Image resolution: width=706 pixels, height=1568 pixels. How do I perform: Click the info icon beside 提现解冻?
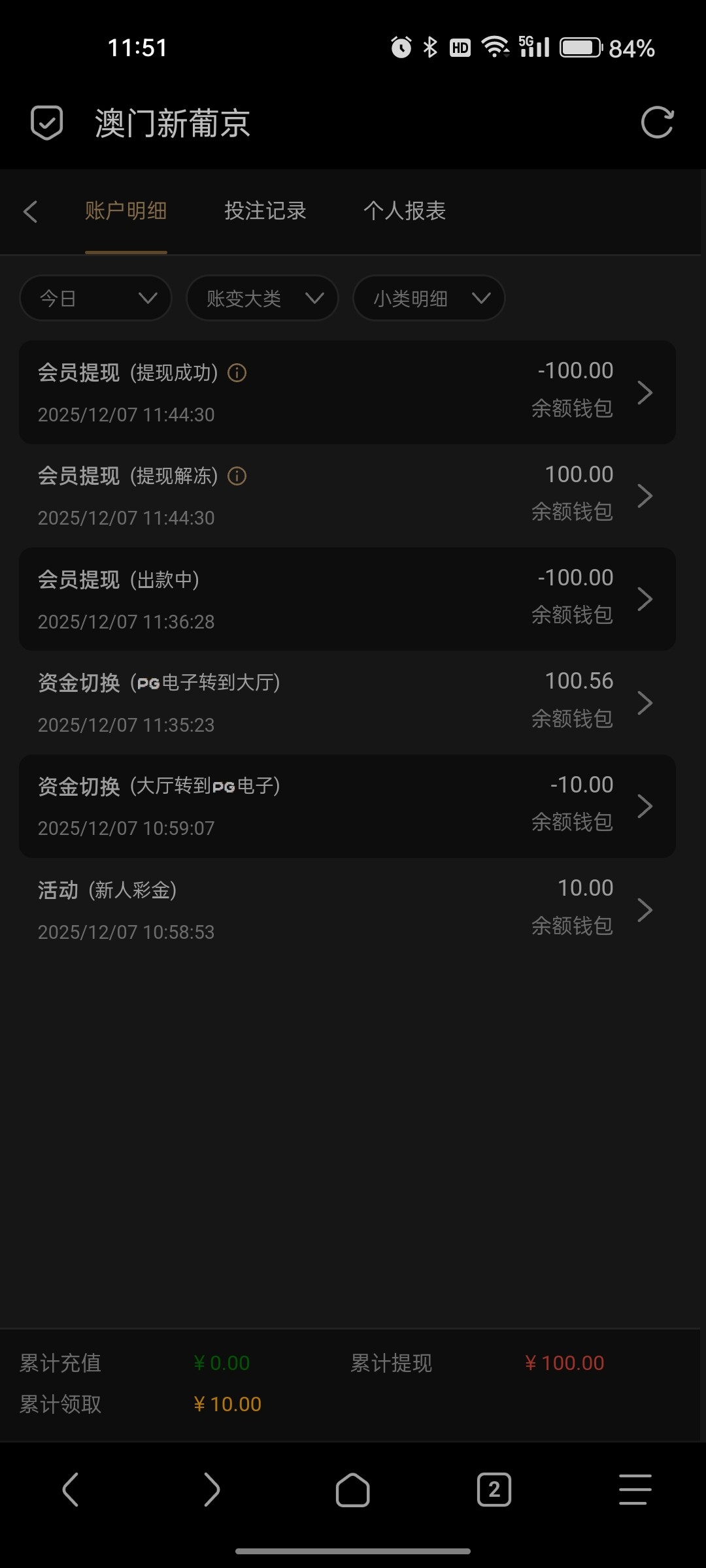tap(236, 476)
